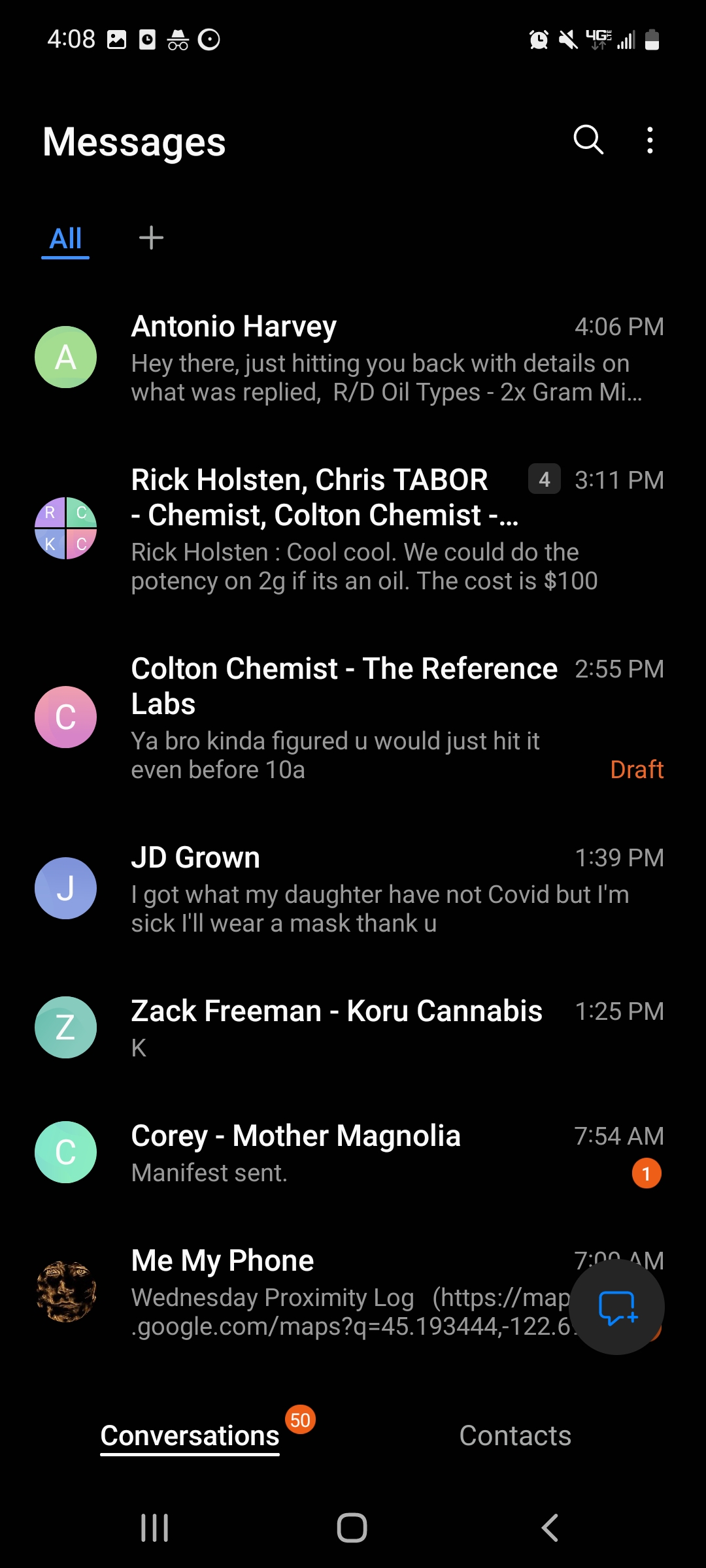Open the three-dot overflow menu
The image size is (706, 1568).
(649, 140)
